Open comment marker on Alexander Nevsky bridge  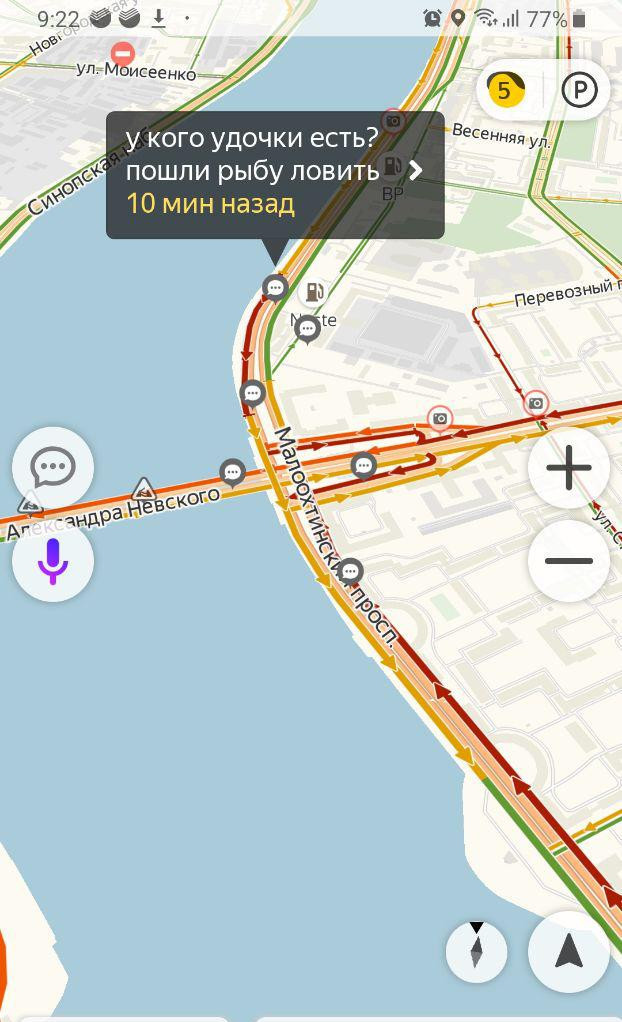(232, 471)
